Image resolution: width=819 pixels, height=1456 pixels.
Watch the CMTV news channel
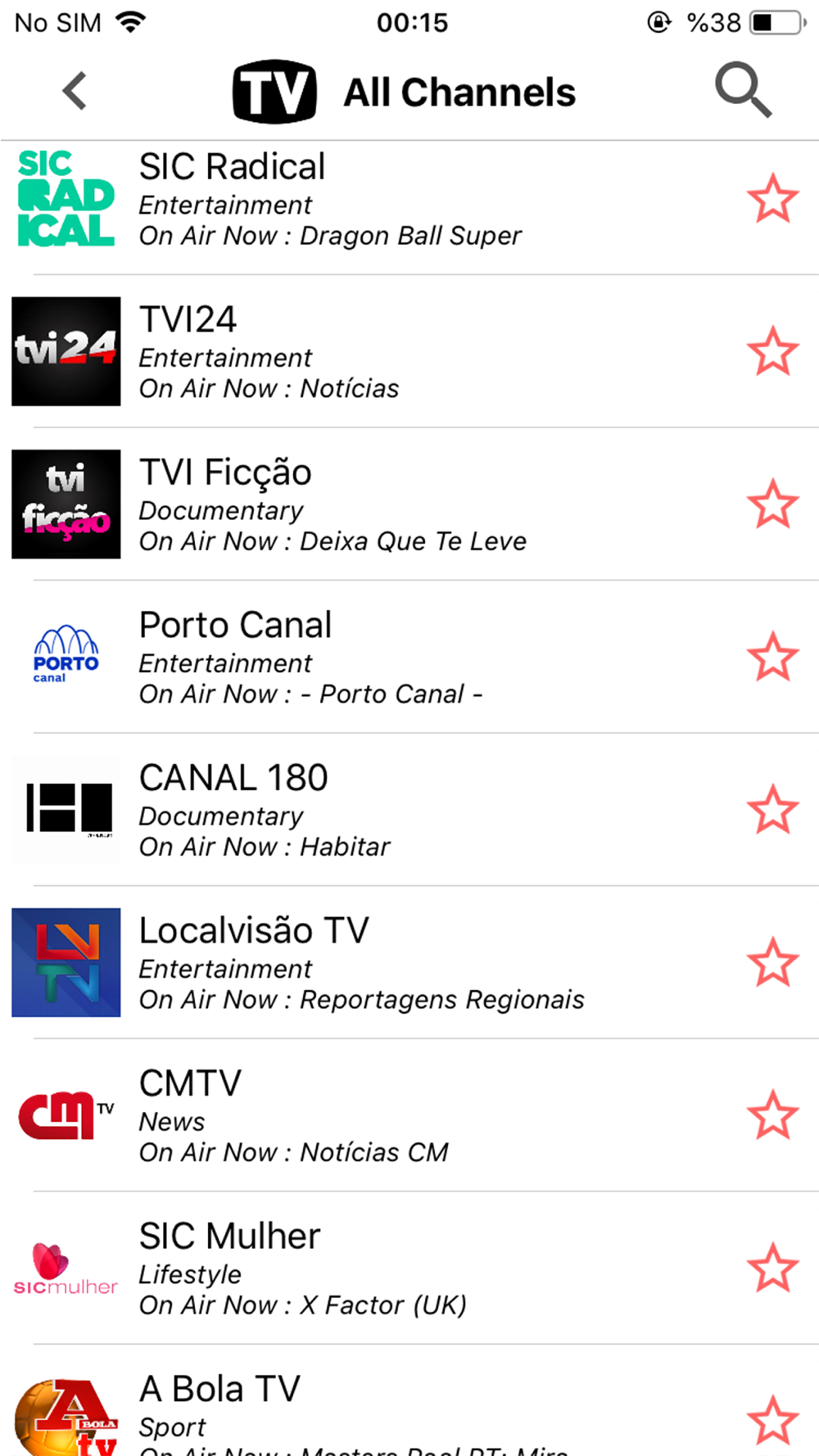[x=409, y=1115]
